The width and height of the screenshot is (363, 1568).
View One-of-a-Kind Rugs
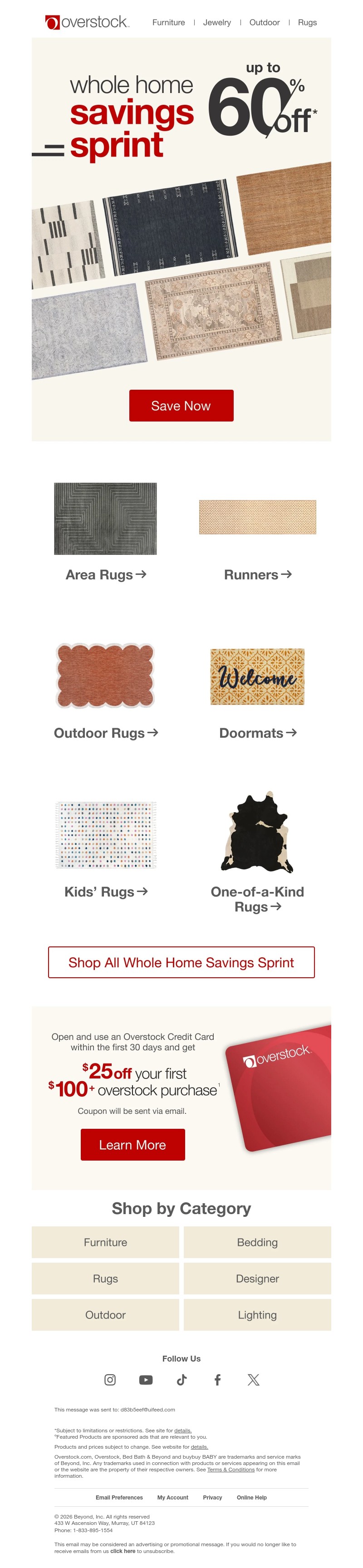257,898
